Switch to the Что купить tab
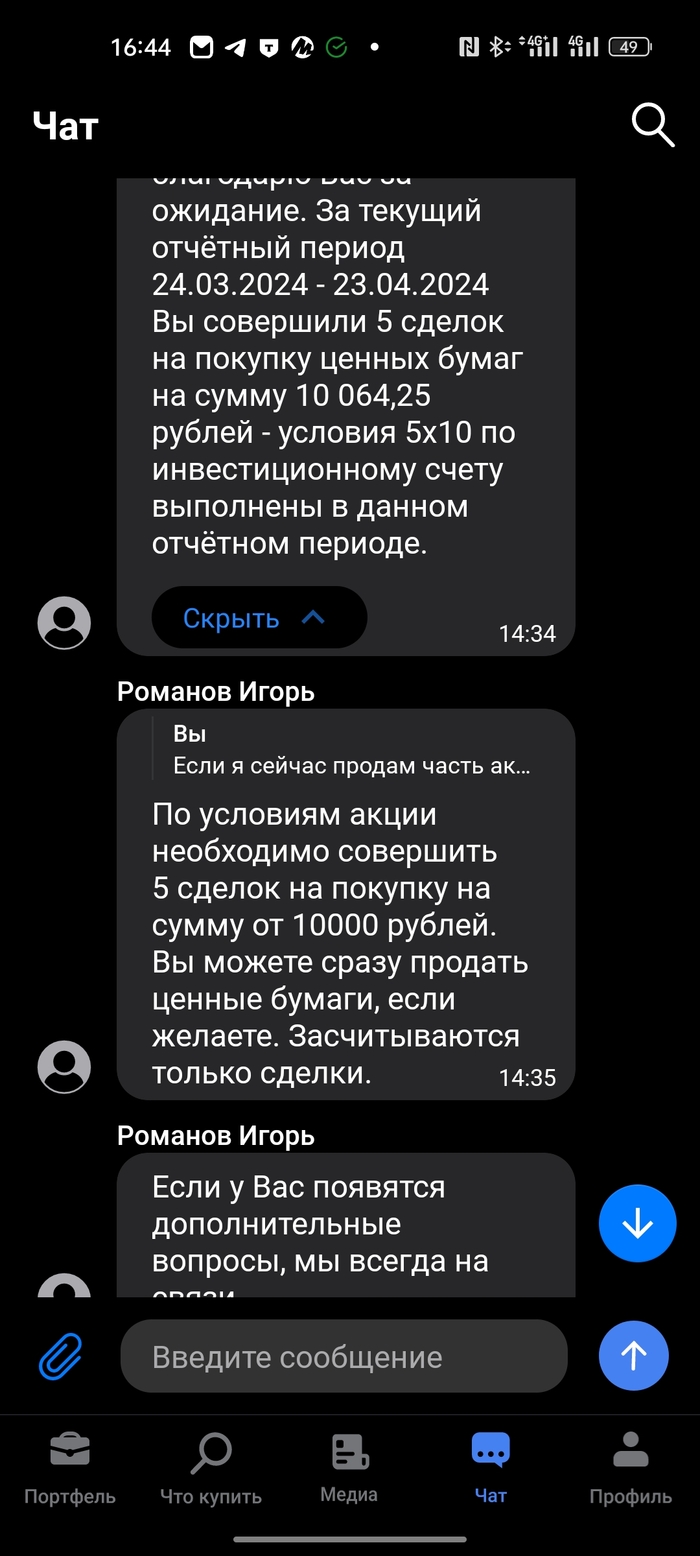The width and height of the screenshot is (700, 1556). pos(211,1468)
